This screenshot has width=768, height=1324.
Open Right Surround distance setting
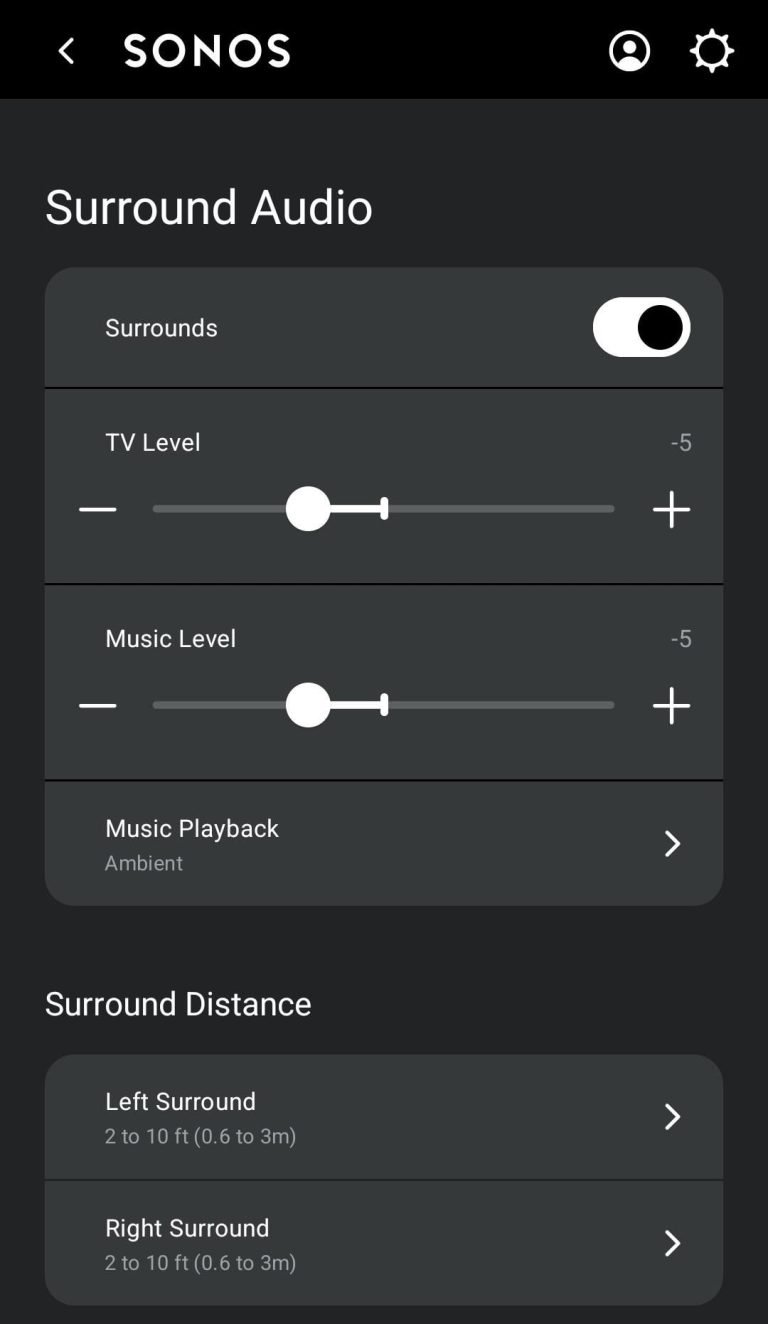click(383, 1243)
